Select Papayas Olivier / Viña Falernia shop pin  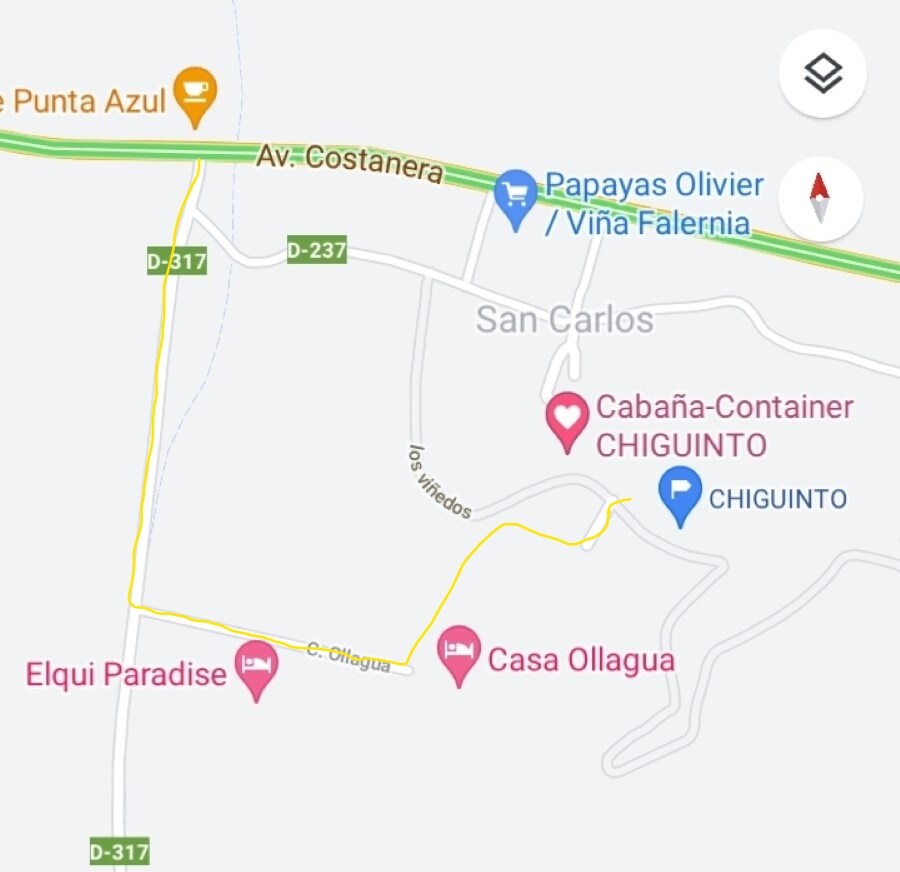[x=516, y=198]
